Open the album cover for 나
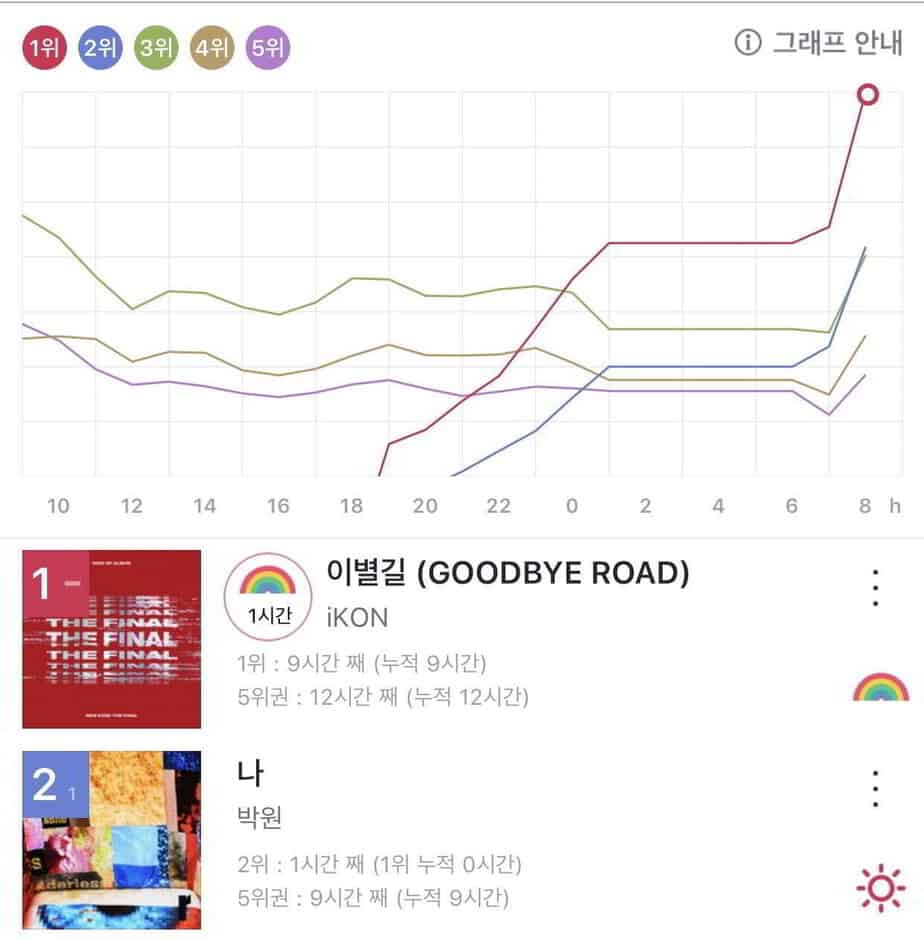Screen dimensions: 924x940 [112, 840]
